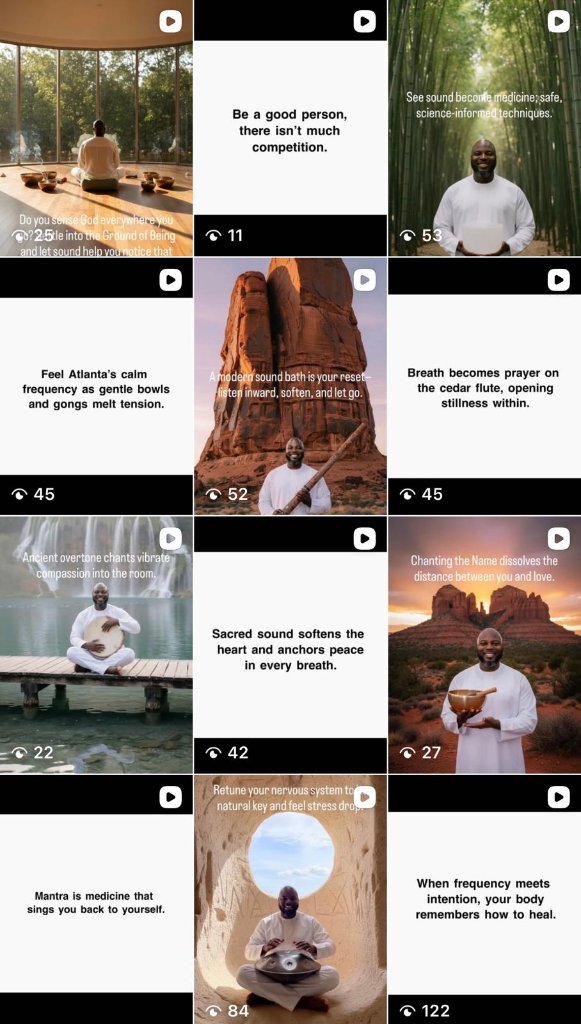Open the 'Breath becomes prayer' cedar flute reel

484,387
